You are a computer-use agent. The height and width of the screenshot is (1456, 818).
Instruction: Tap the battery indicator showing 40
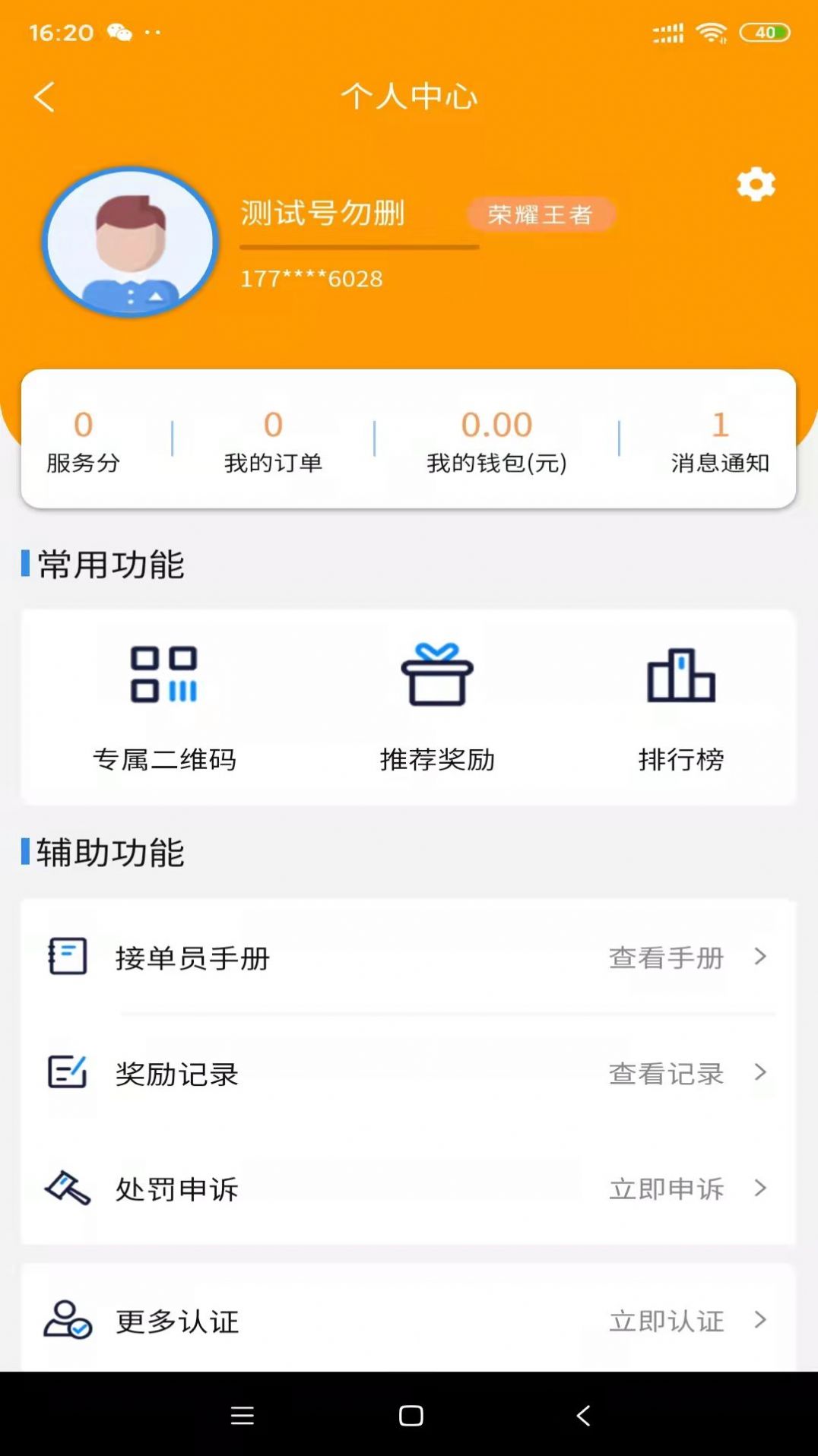point(764,32)
